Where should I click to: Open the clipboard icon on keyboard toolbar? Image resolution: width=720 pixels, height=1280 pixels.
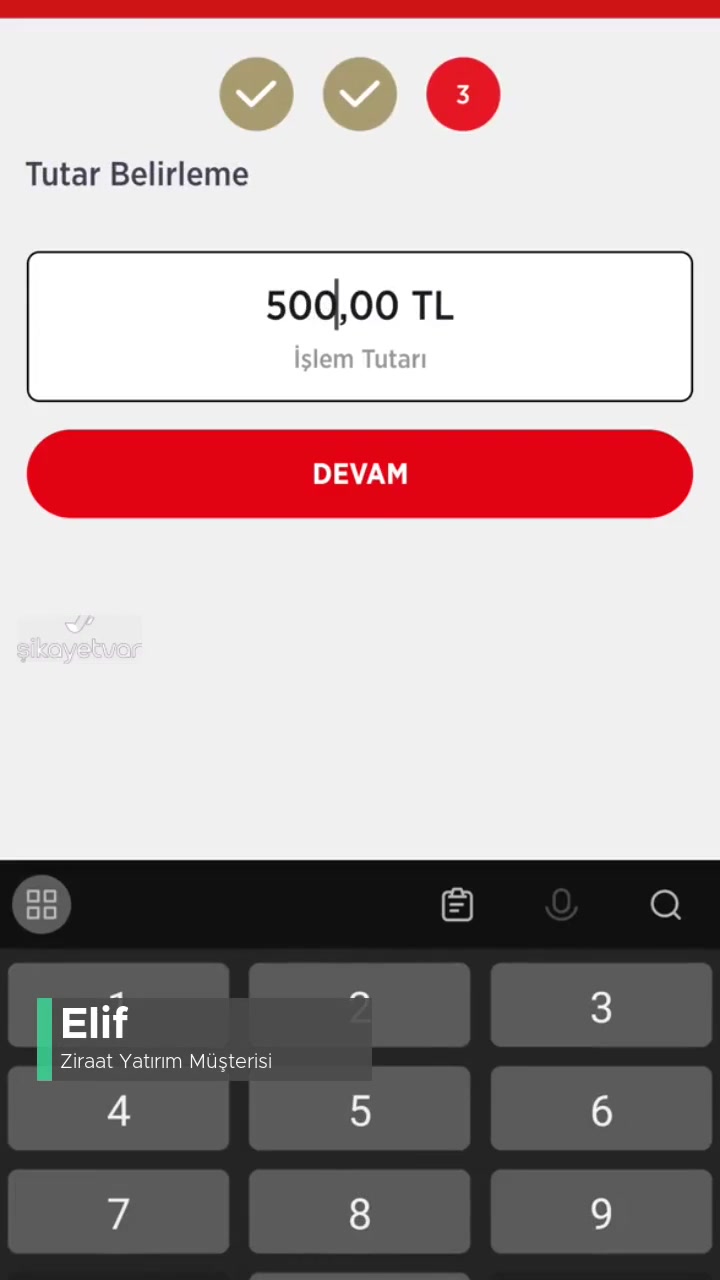pos(457,904)
